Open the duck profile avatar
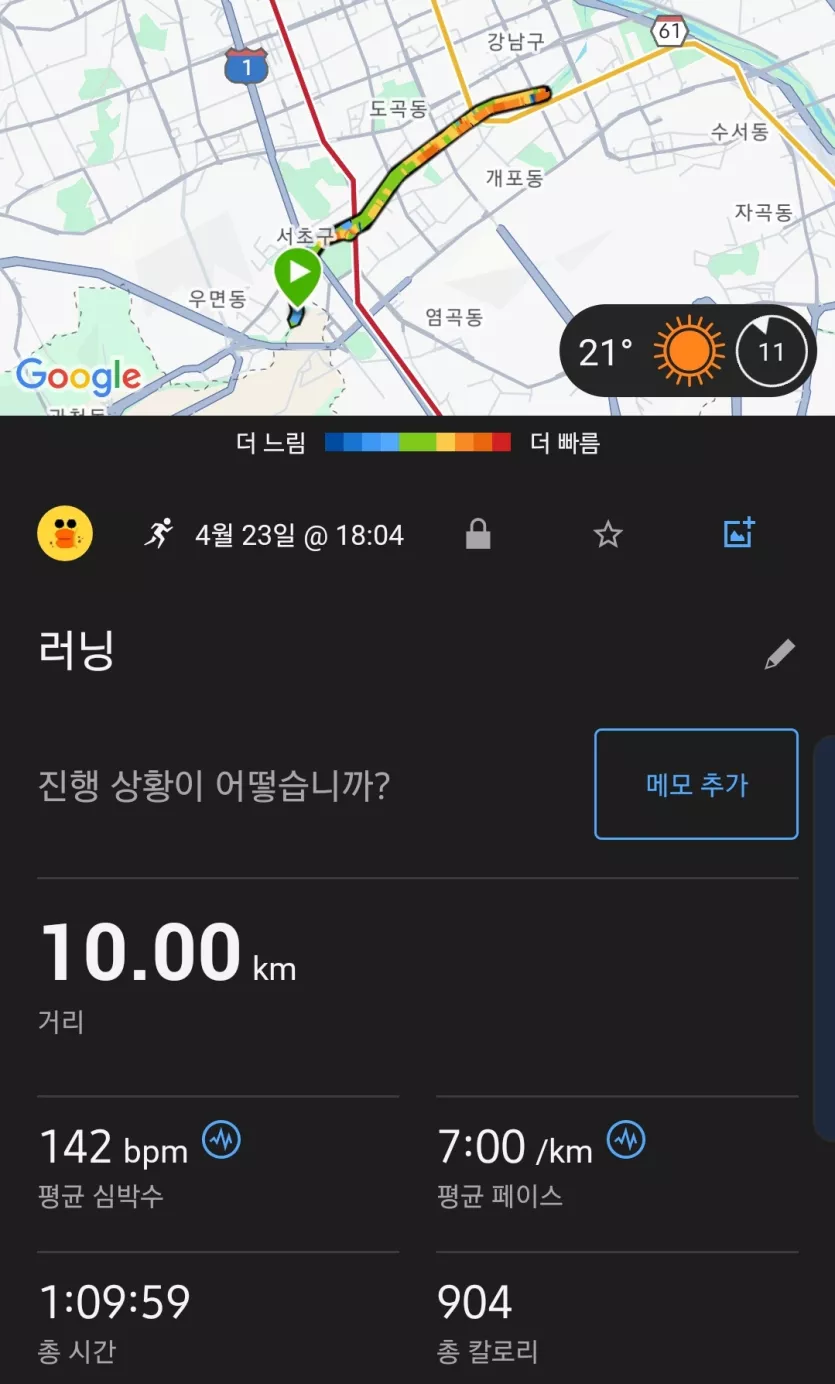Image resolution: width=835 pixels, height=1384 pixels. (65, 534)
